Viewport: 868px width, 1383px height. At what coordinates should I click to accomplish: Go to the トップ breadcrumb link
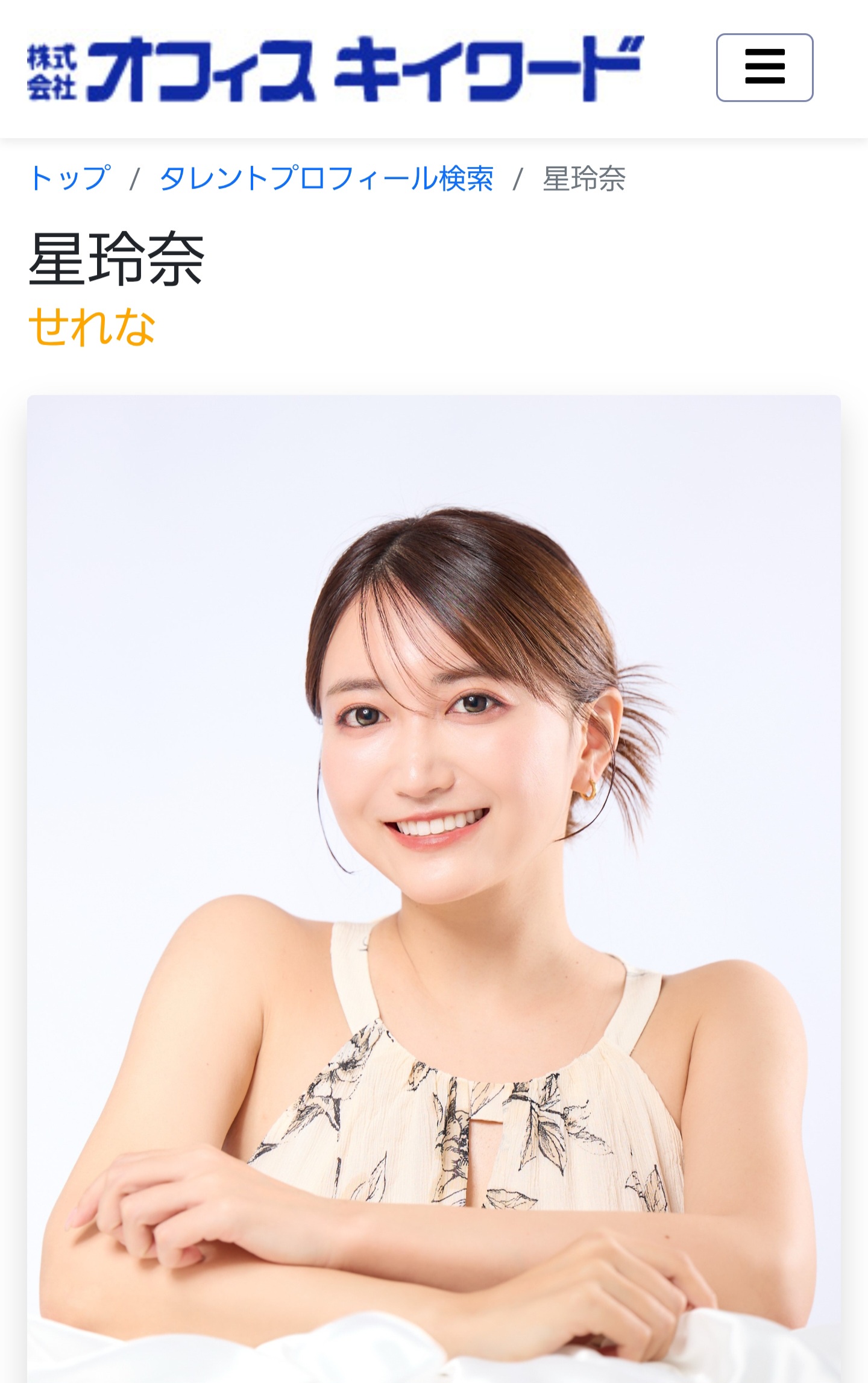click(x=70, y=179)
